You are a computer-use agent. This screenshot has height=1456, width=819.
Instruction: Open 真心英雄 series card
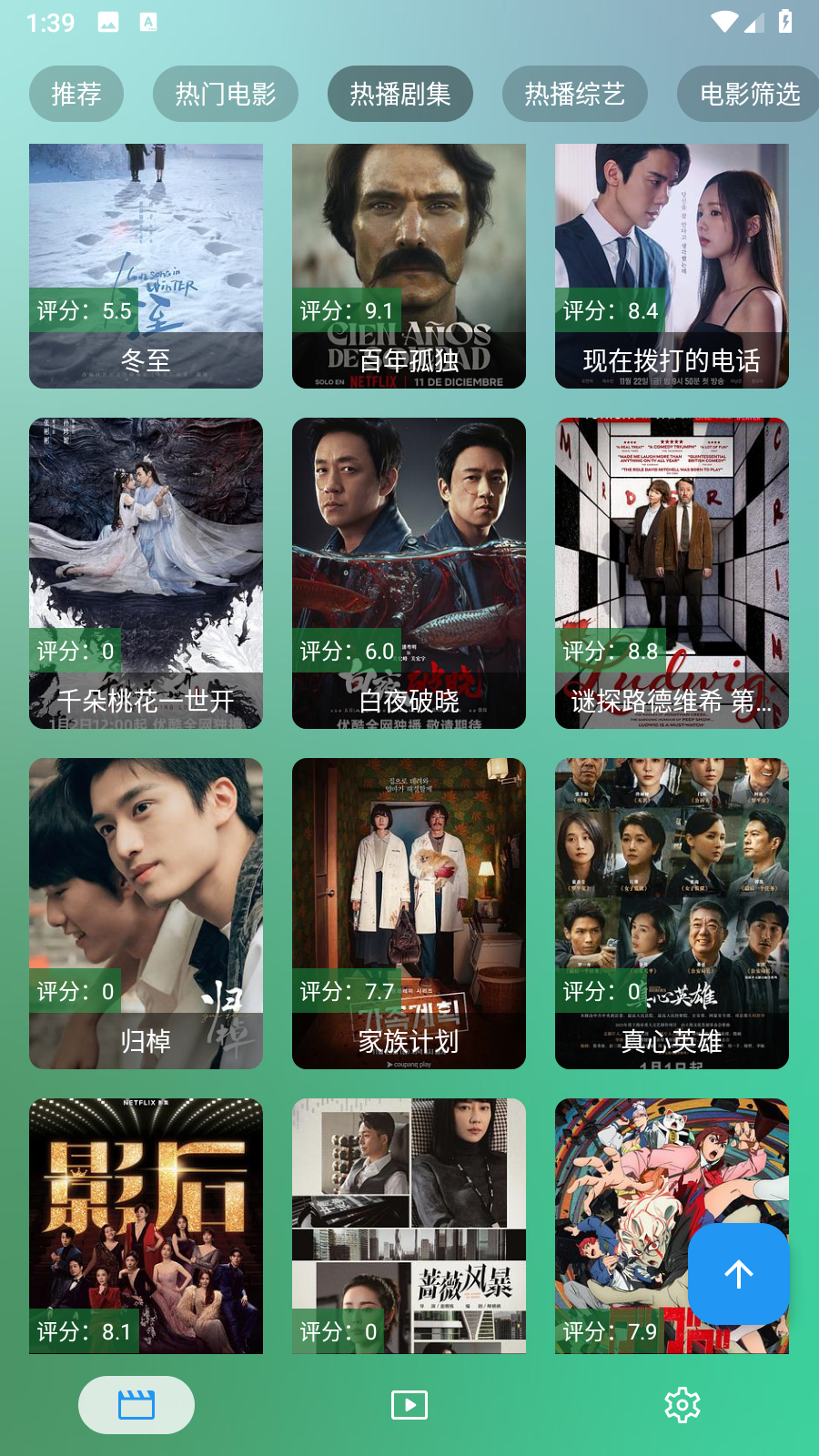pyautogui.click(x=672, y=914)
